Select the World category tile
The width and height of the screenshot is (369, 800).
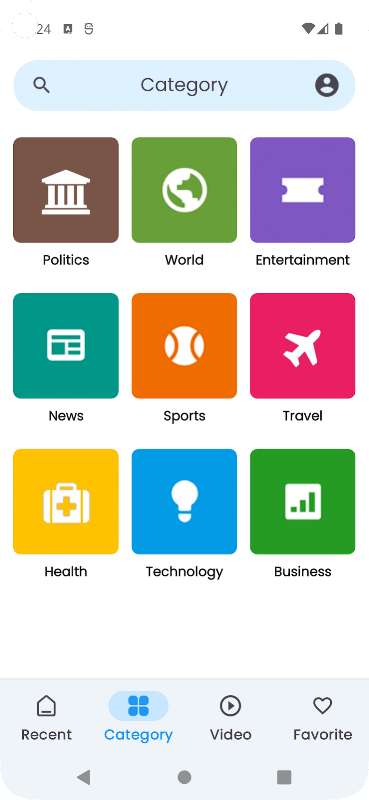(x=184, y=190)
